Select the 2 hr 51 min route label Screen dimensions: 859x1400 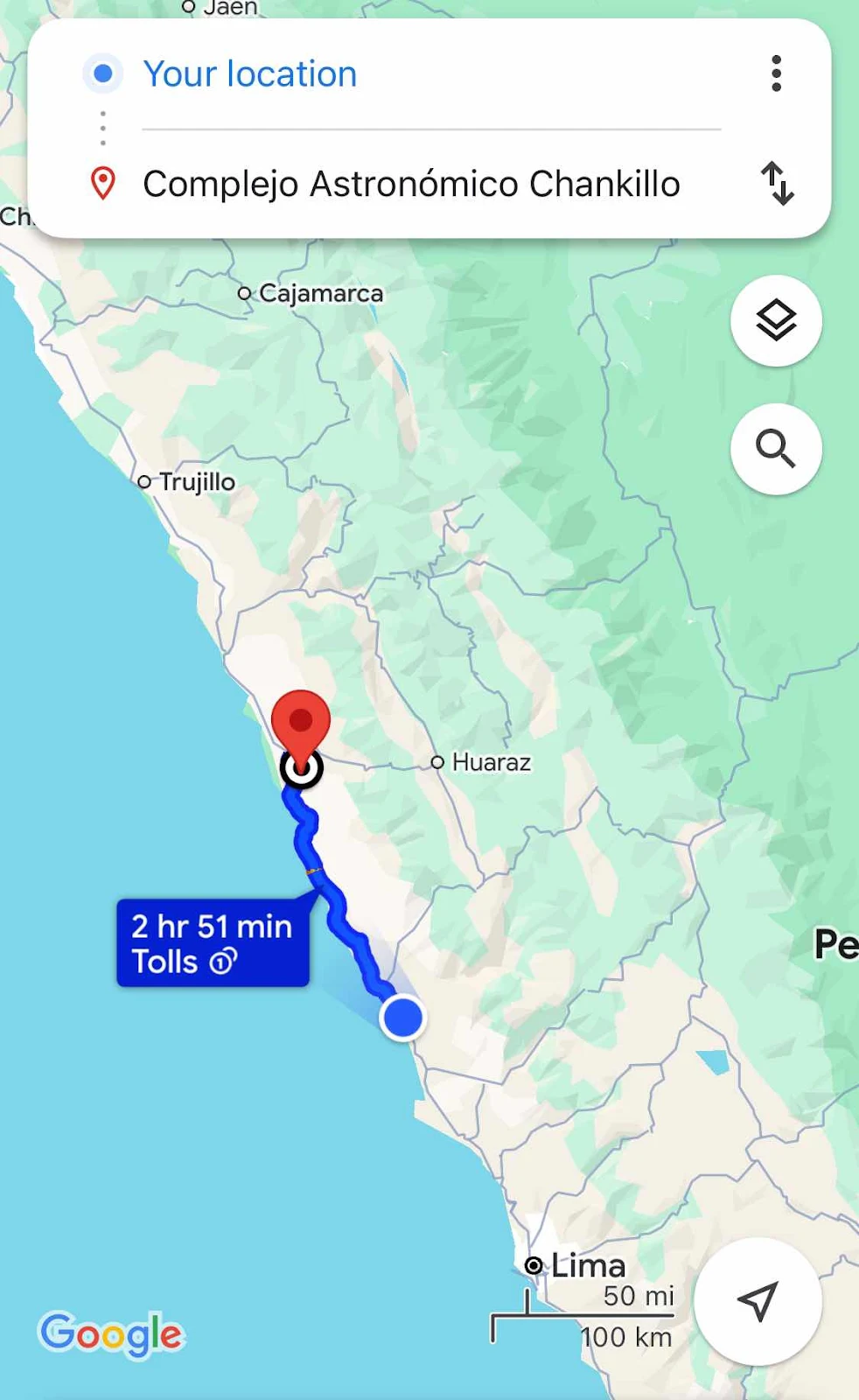coord(213,943)
